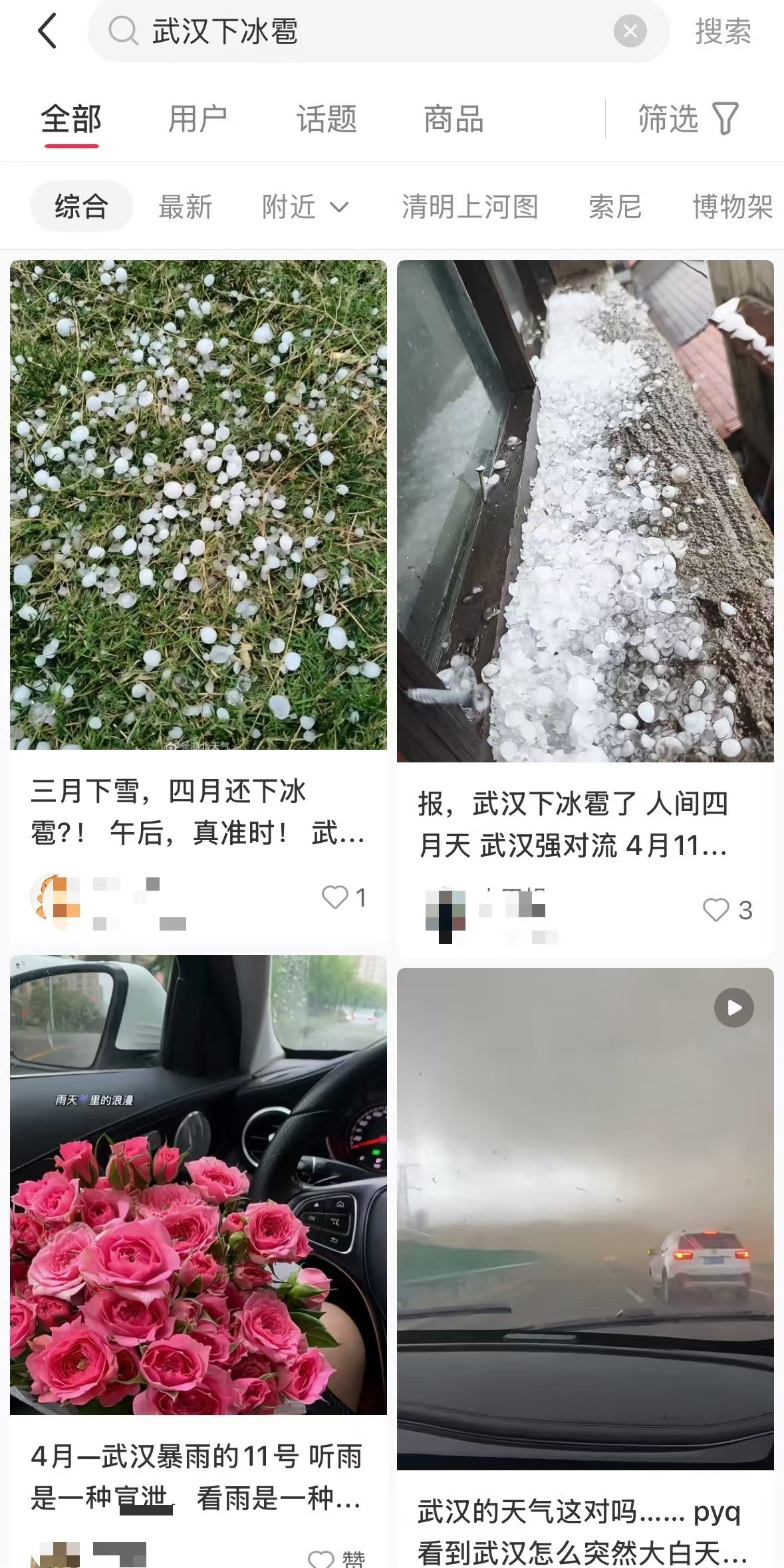Open the post 报，武汉下冰雹了

coord(585,510)
